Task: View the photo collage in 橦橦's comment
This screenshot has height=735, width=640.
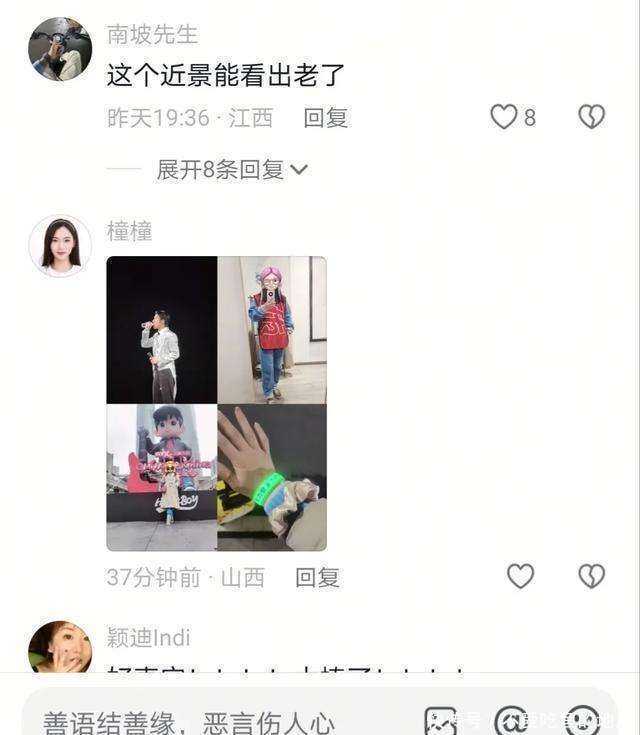Action: click(x=216, y=403)
